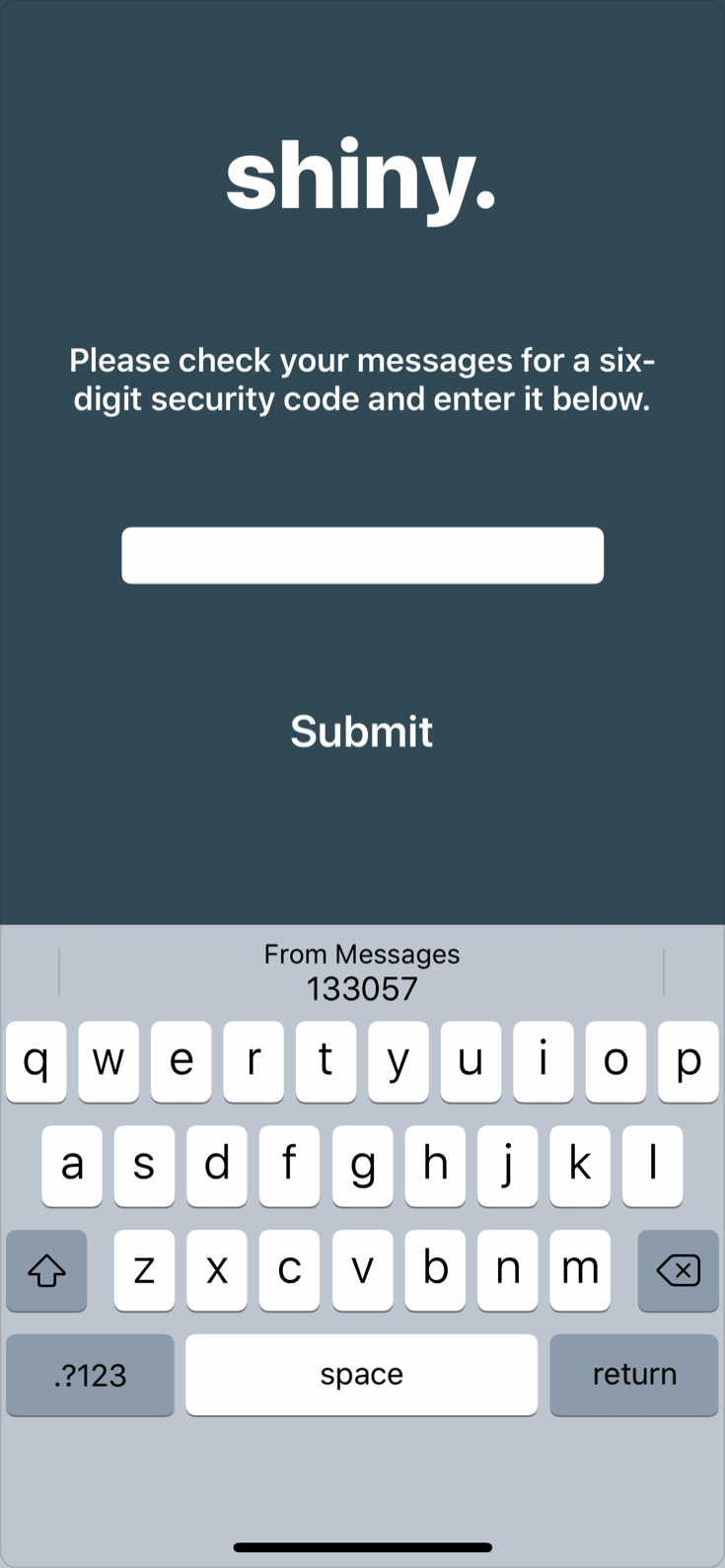Tap the letter l key
Viewport: 725px width, 1568px height.
[652, 1165]
